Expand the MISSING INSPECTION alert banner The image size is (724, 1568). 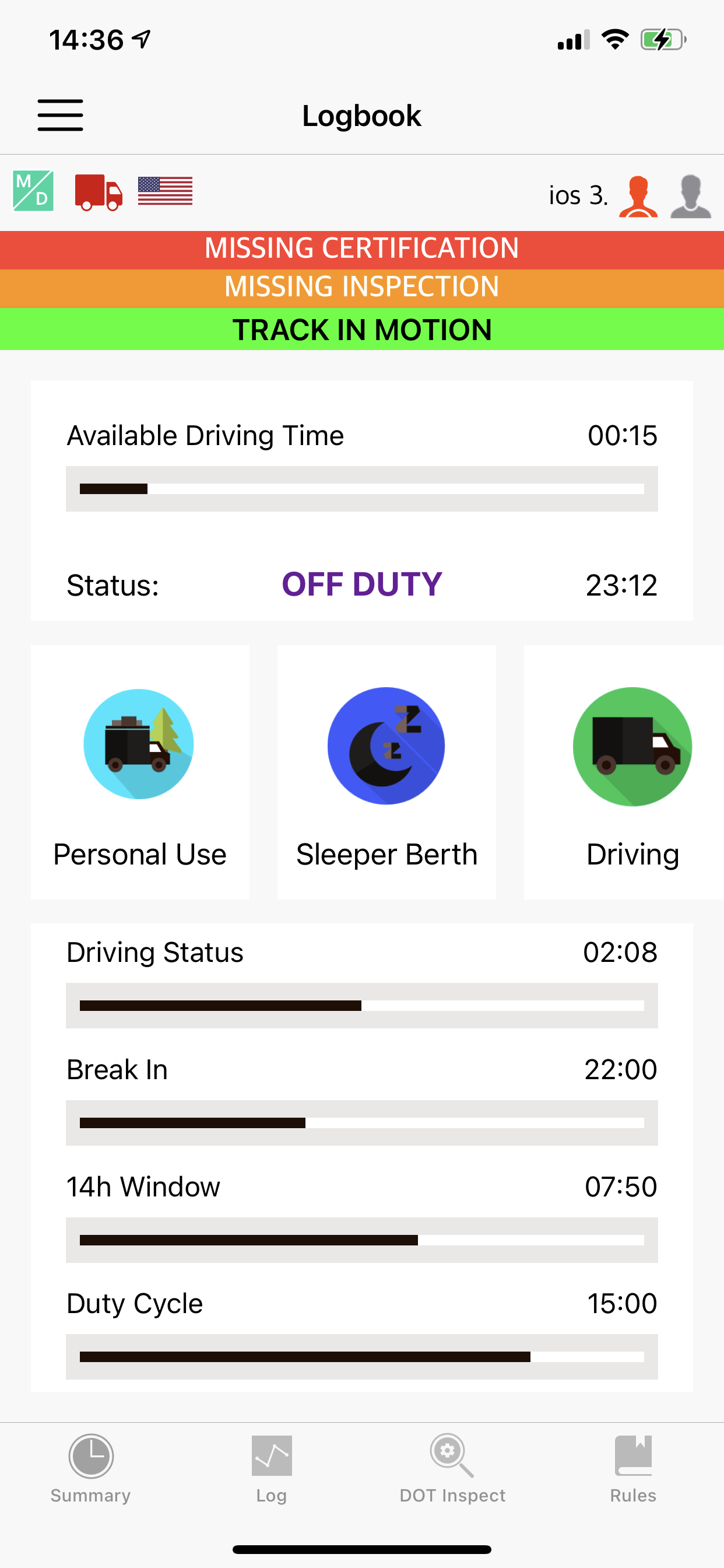pos(362,286)
